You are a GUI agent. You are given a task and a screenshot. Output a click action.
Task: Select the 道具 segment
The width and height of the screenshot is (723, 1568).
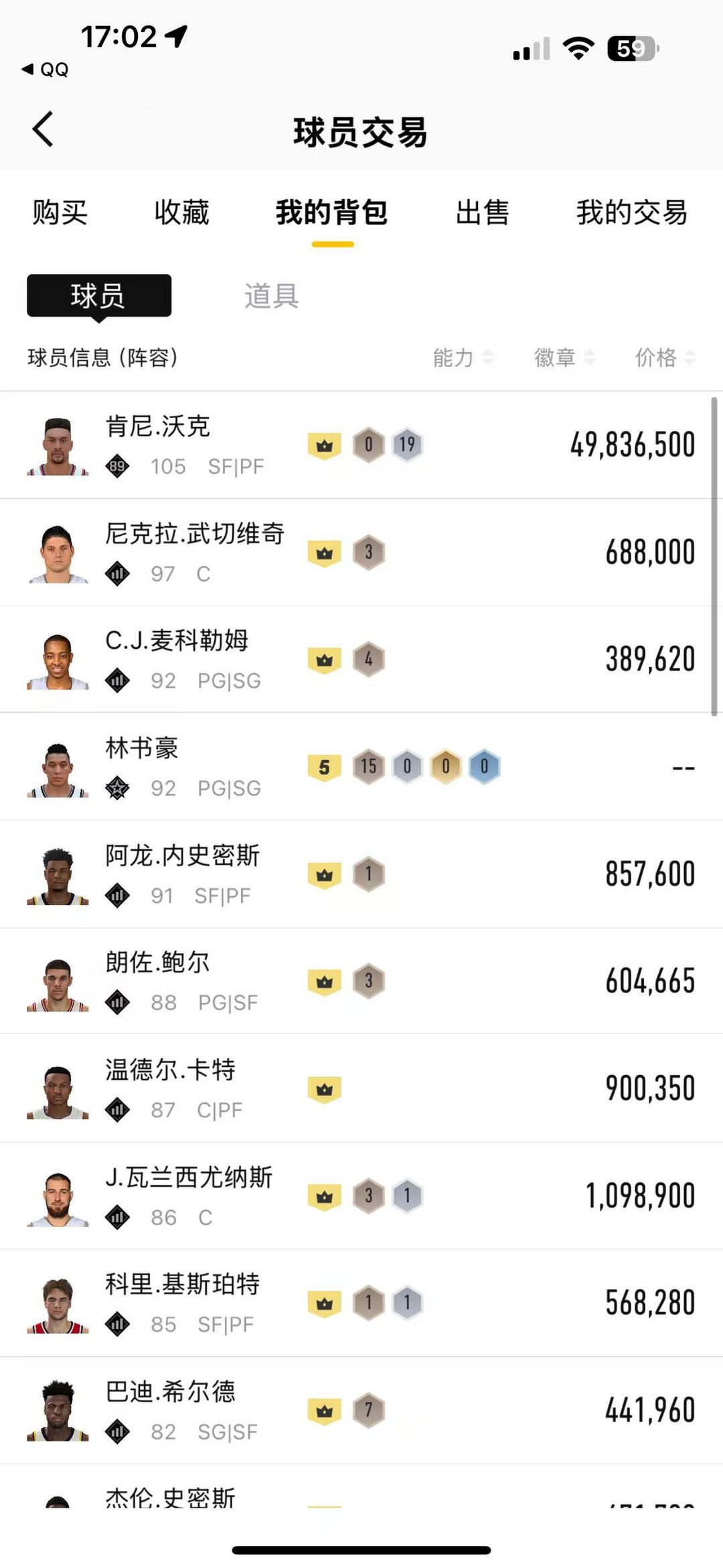point(271,296)
